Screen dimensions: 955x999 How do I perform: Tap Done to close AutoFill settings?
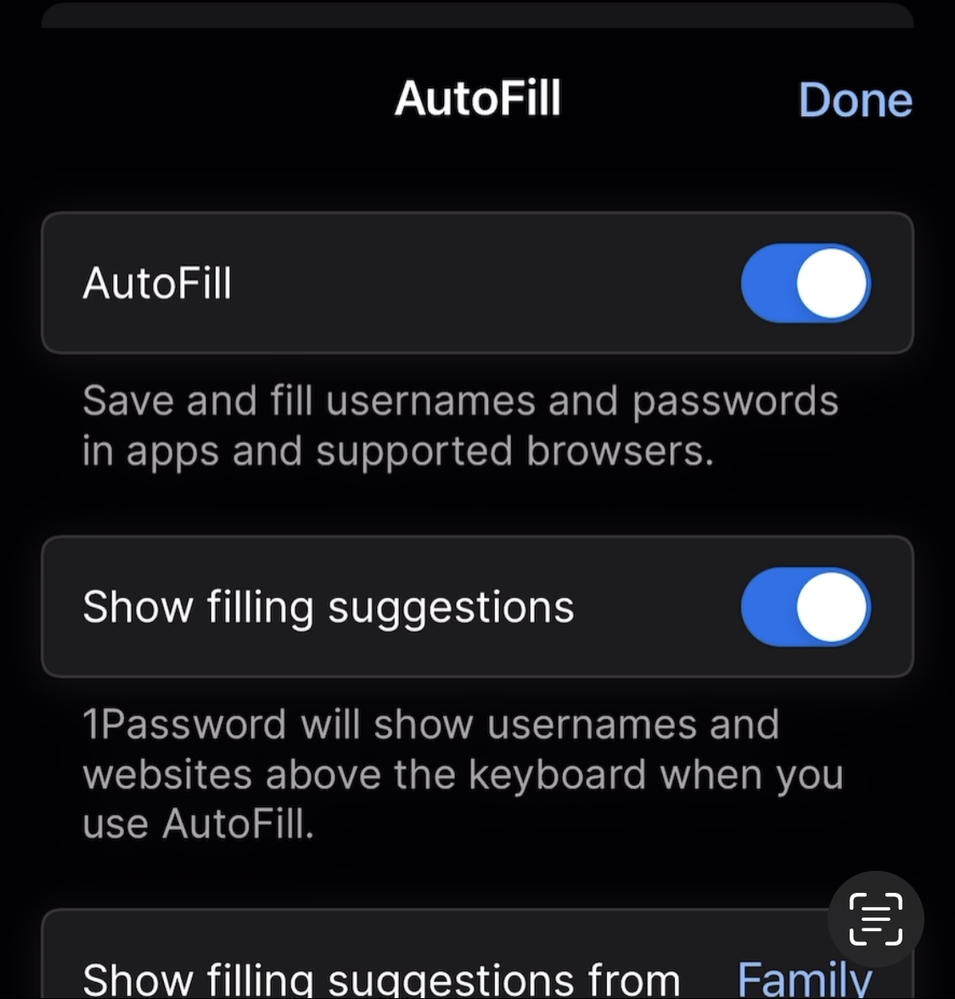(855, 100)
